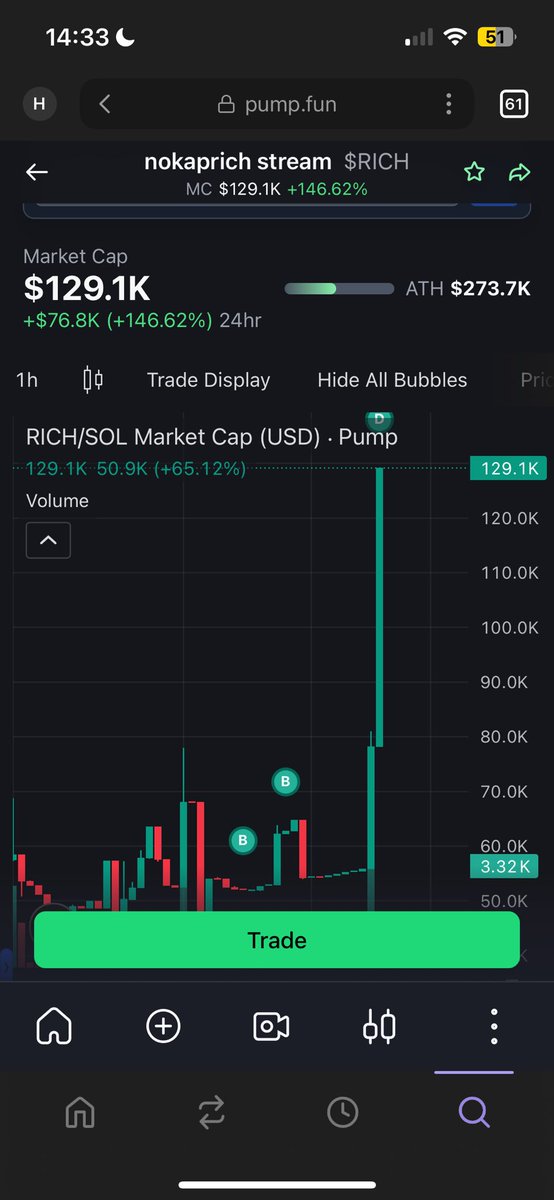Open the 1h timeframe selector
Image resolution: width=554 pixels, height=1200 pixels.
27,380
